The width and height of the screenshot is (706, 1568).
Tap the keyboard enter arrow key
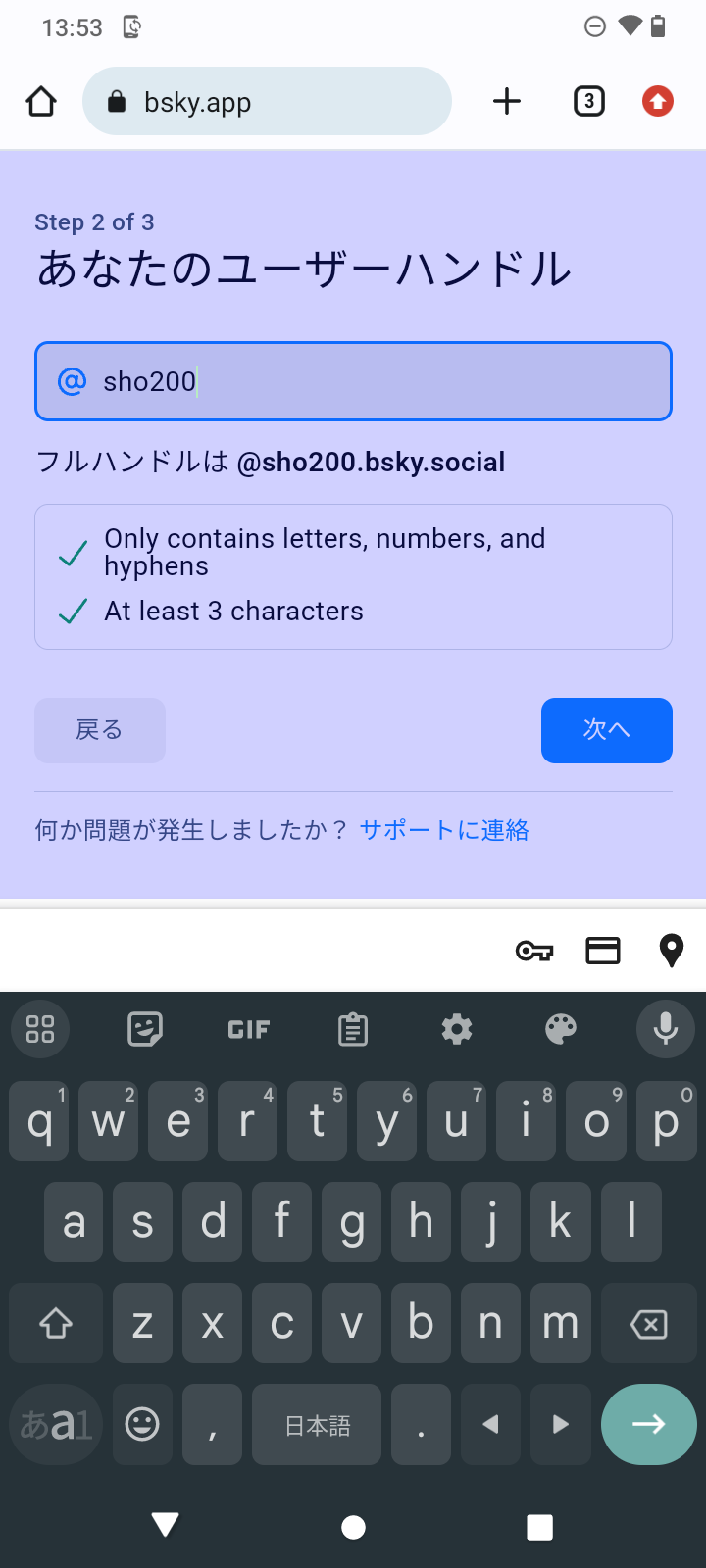coord(648,1424)
